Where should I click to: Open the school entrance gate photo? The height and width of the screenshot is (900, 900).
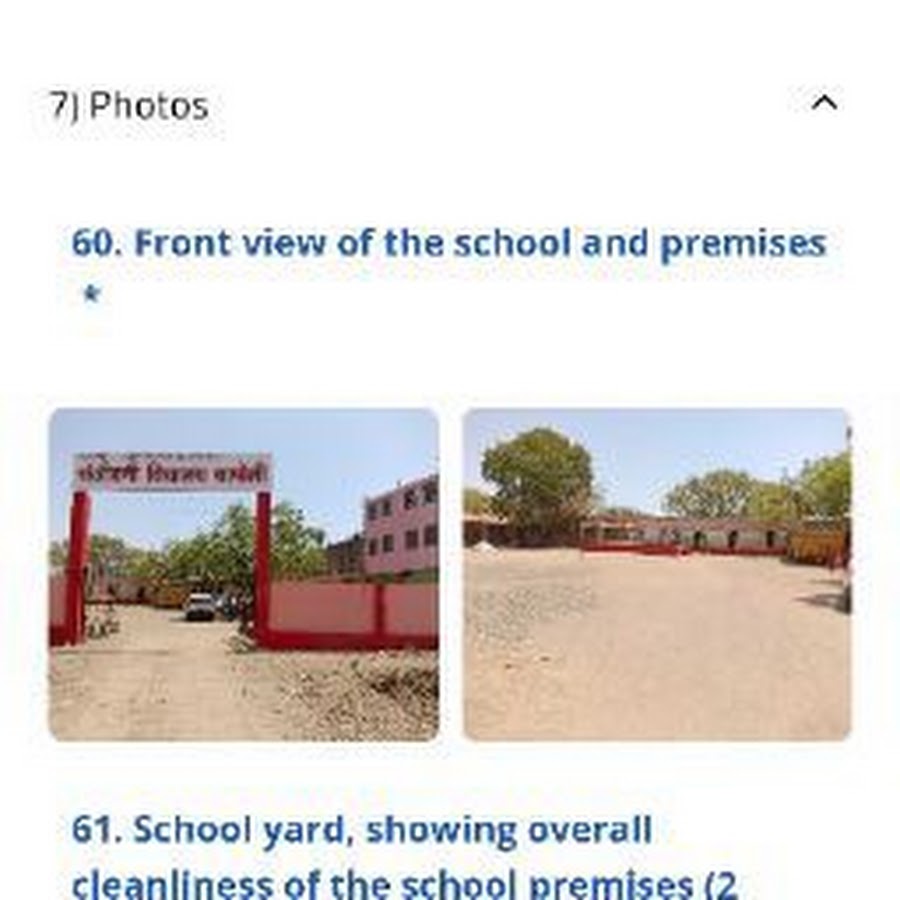pos(244,574)
